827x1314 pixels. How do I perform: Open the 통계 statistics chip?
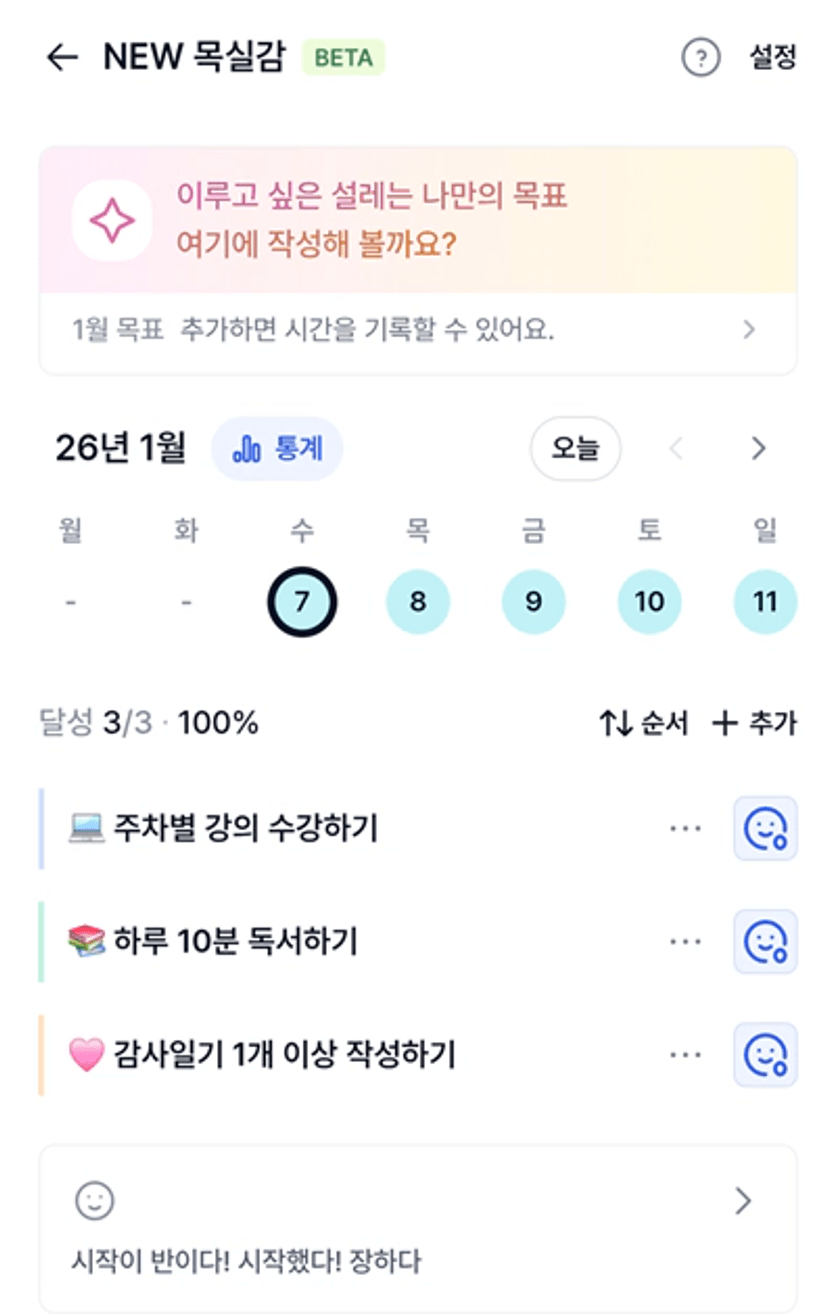277,449
